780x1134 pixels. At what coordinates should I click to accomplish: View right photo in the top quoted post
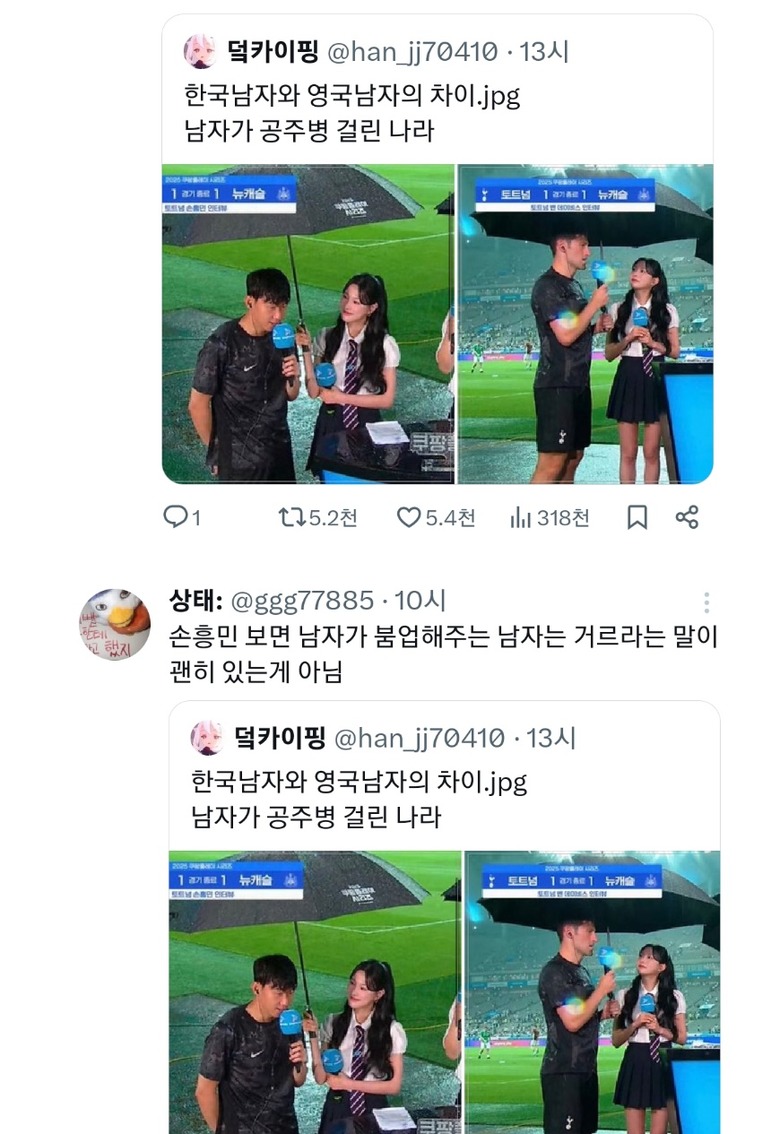point(586,323)
